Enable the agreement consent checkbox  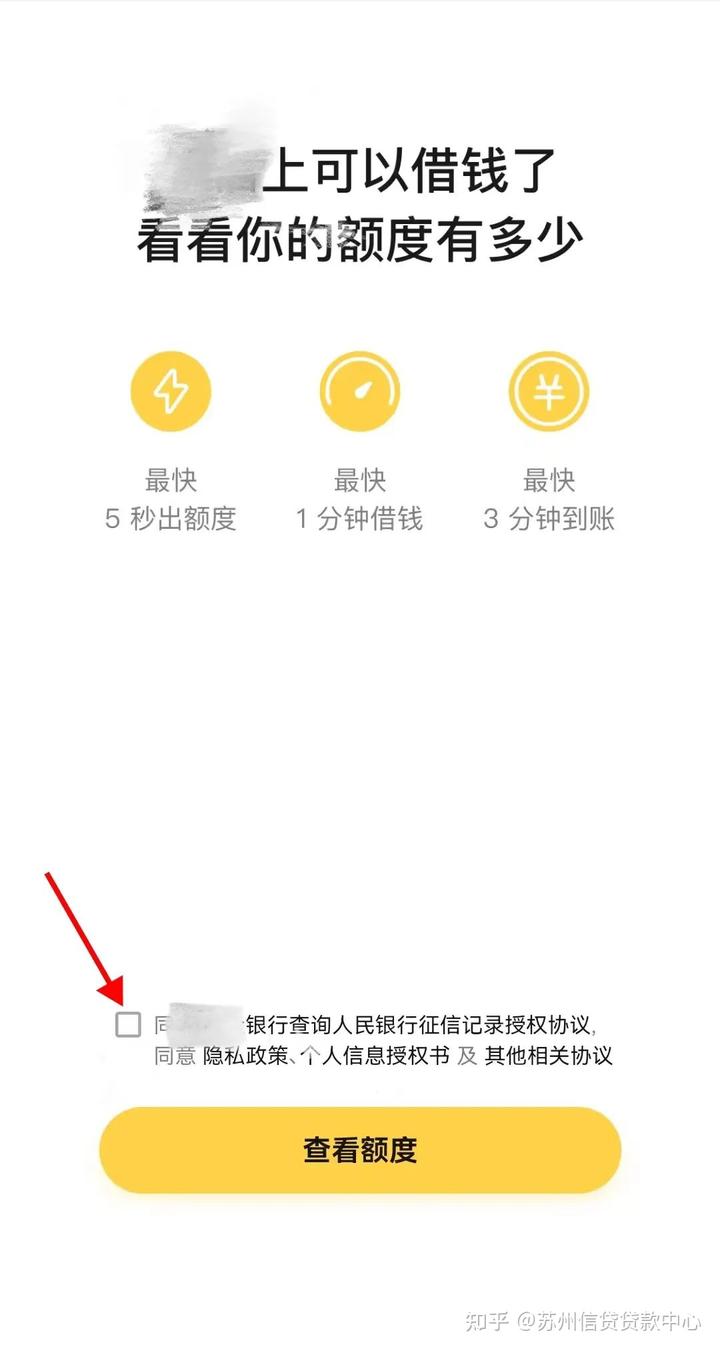(x=126, y=1025)
